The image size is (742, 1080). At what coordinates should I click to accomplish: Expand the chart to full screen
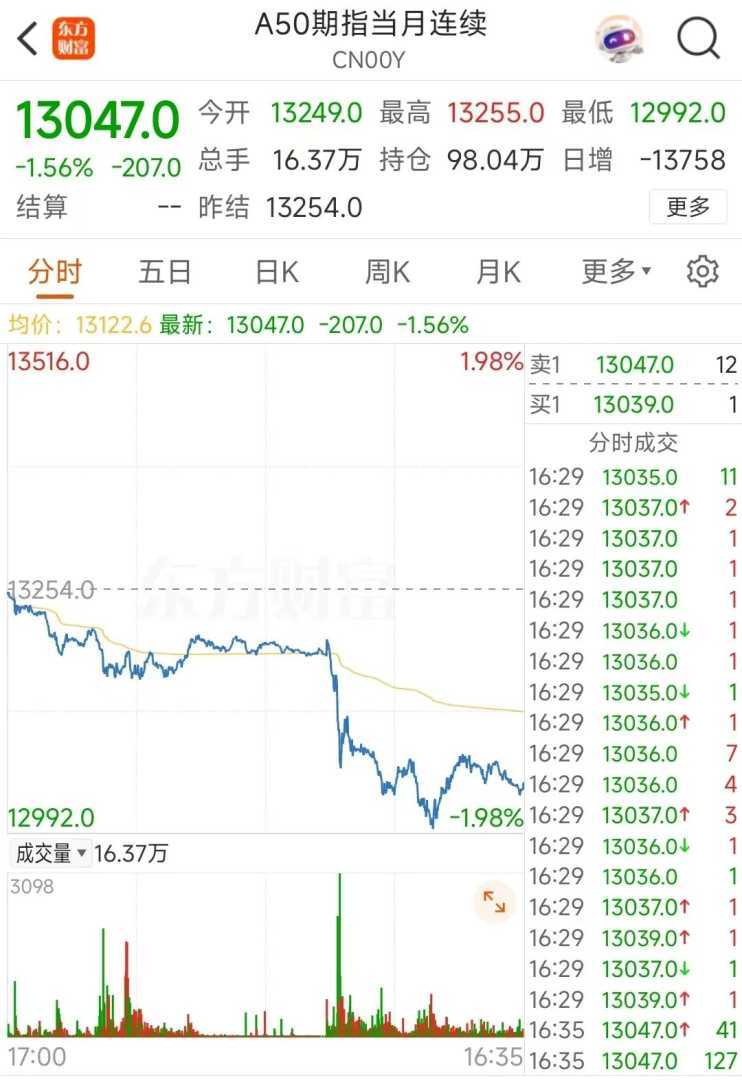point(494,902)
